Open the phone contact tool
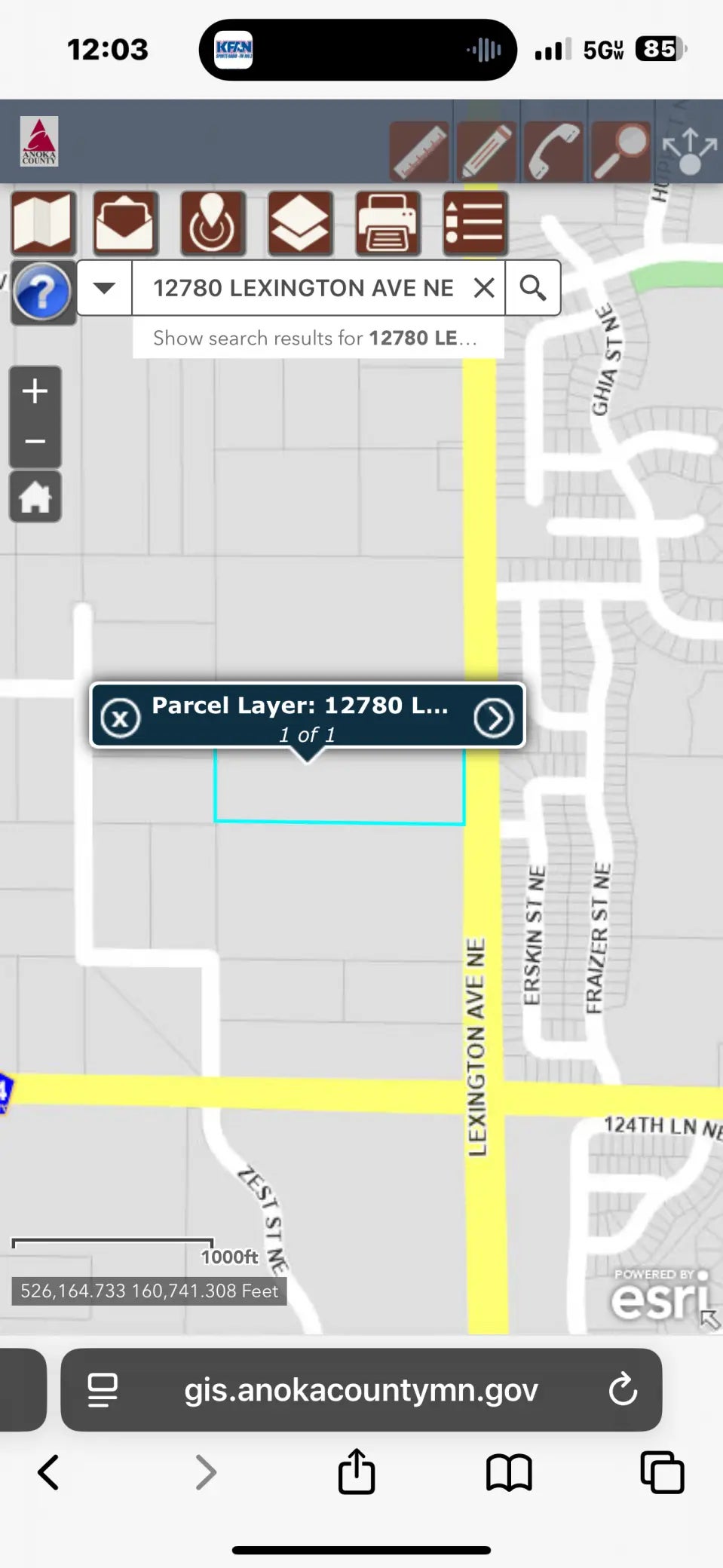The height and width of the screenshot is (1568, 723). click(x=553, y=152)
